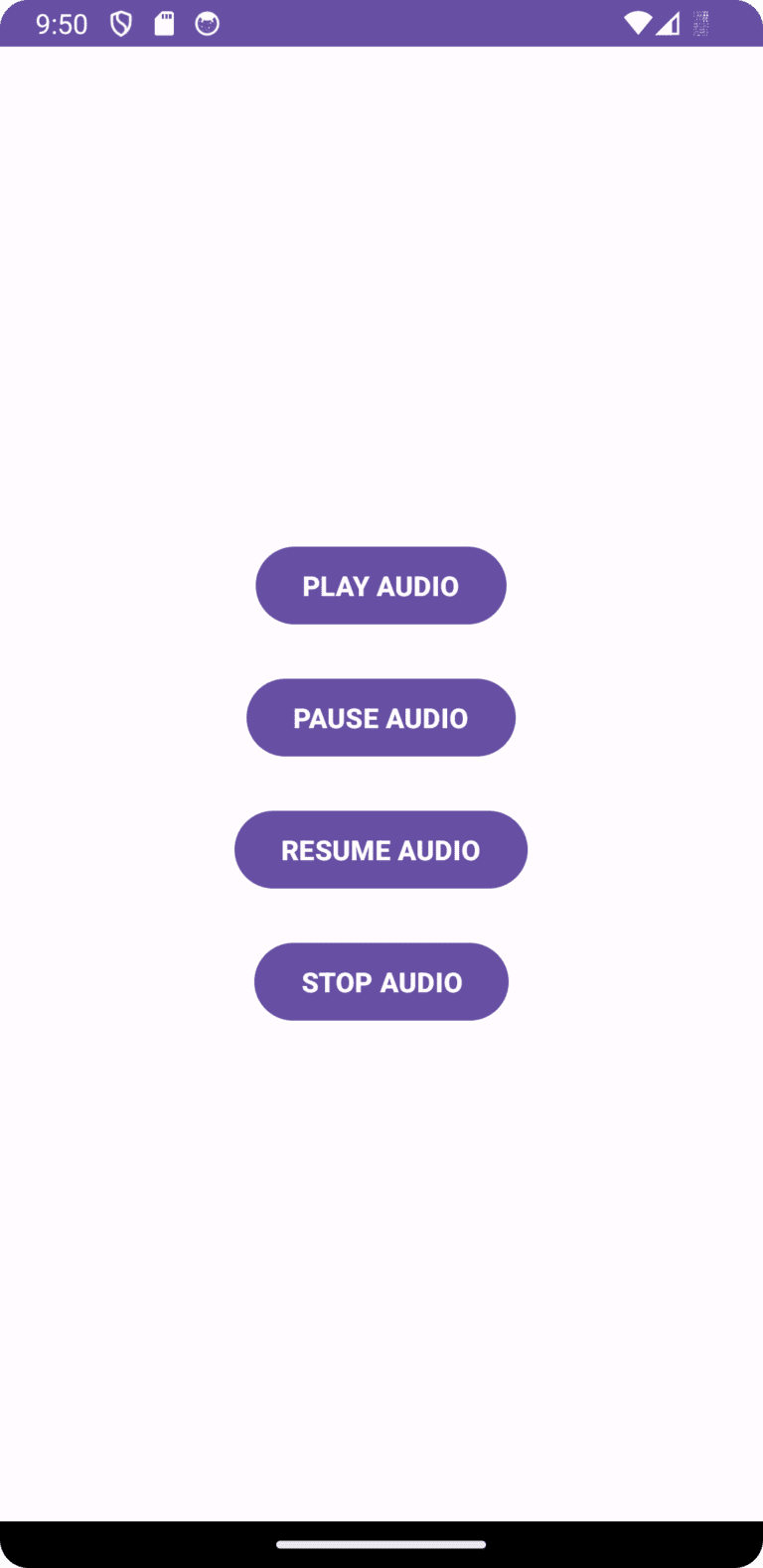Pause the audio playback
Viewport: 763px width, 1568px height.
click(381, 718)
